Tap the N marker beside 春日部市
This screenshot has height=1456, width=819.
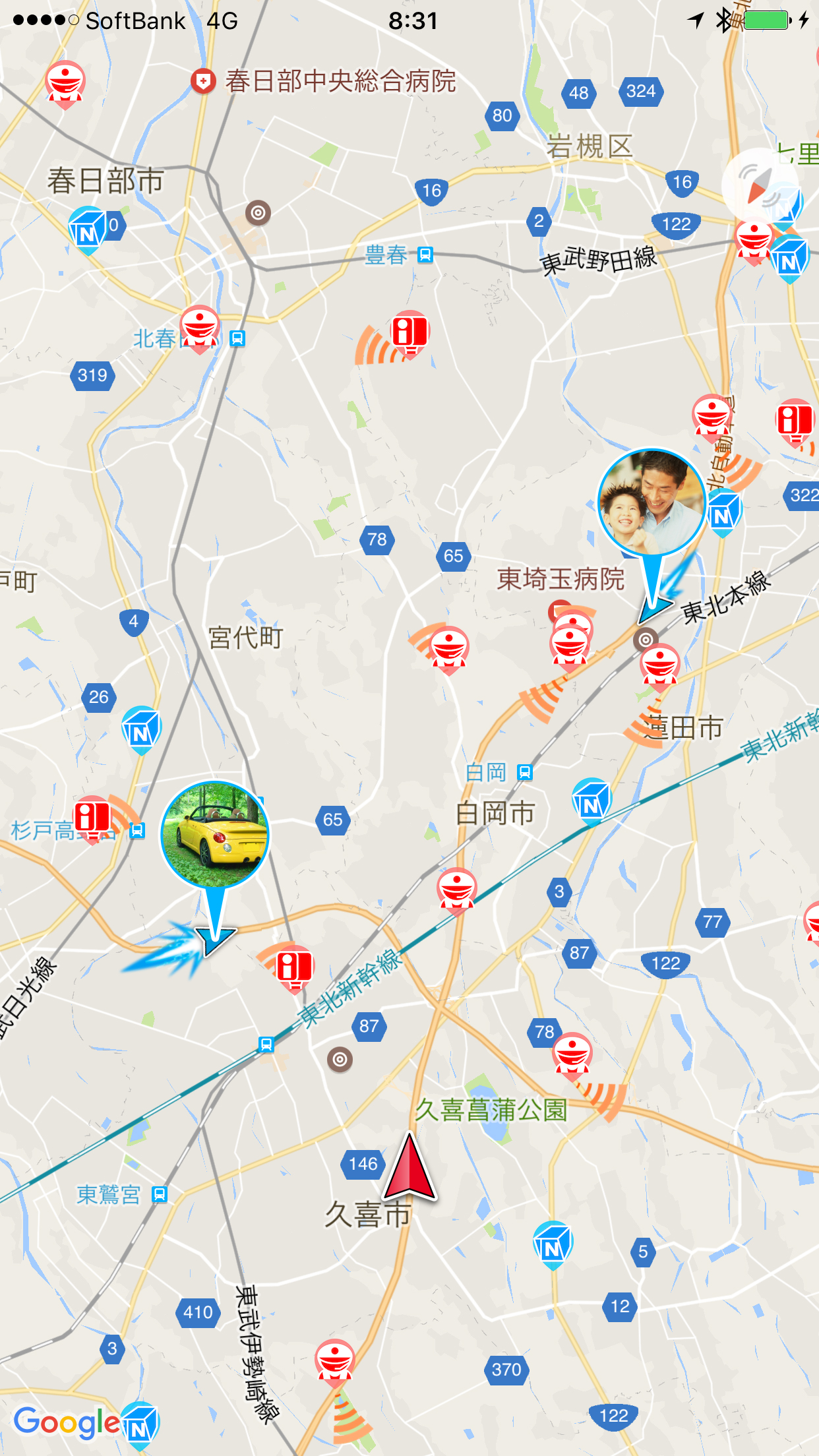88,230
